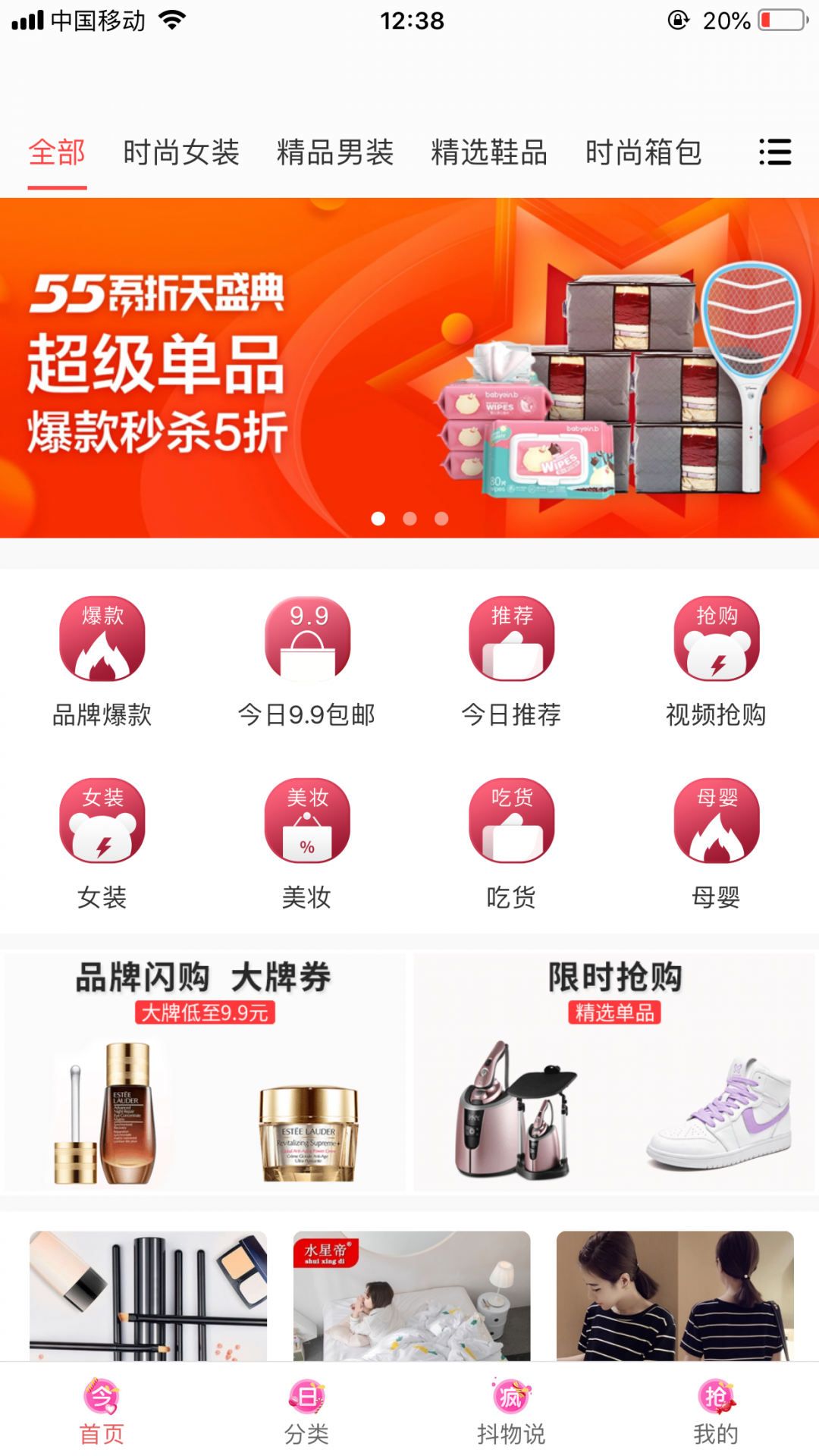Open 品牌闪购 大牌券 card
The image size is (819, 1456).
click(205, 1071)
